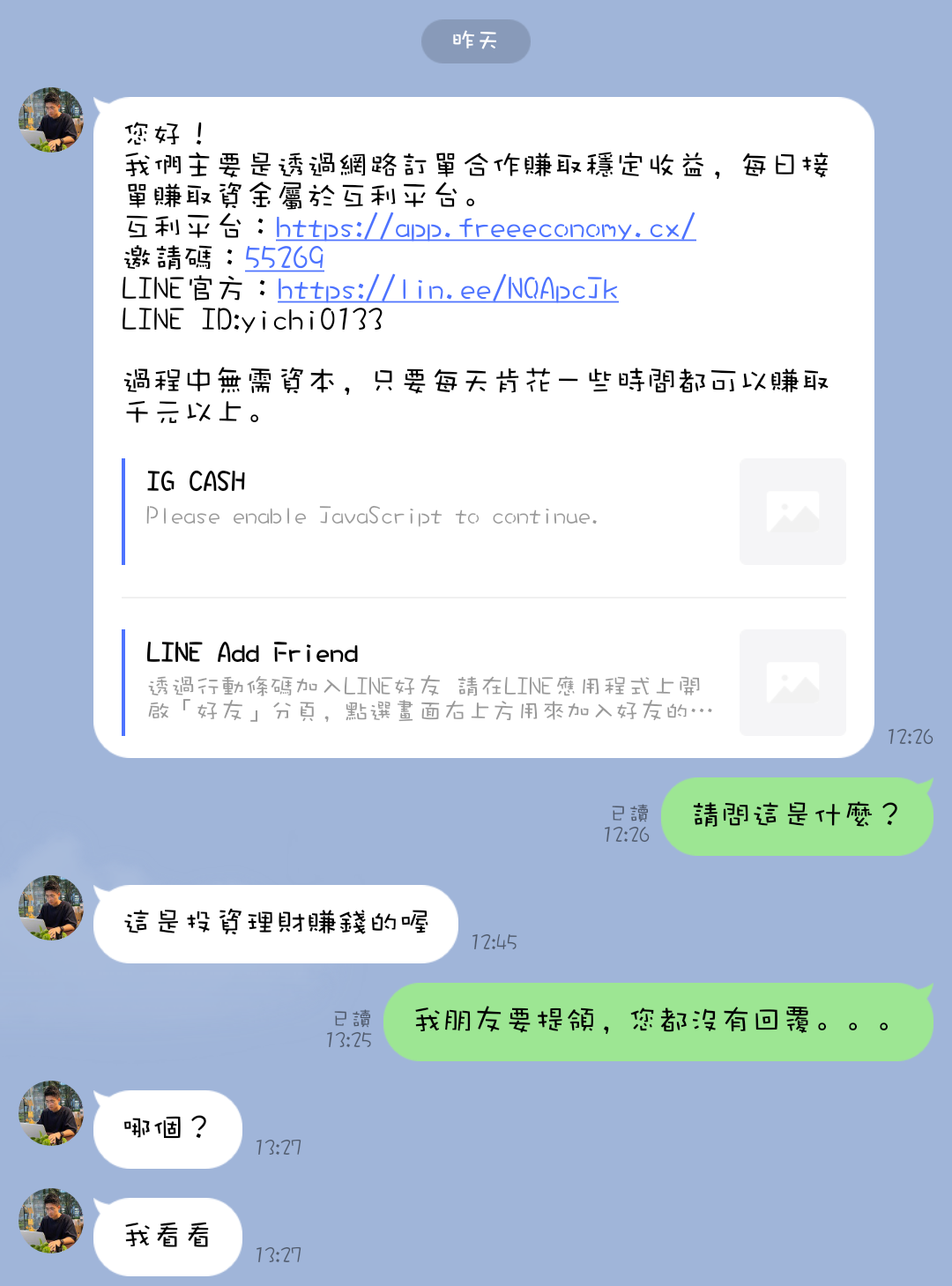Image resolution: width=952 pixels, height=1286 pixels.
Task: Open the LINE Add Friend preview card
Action: (483, 682)
